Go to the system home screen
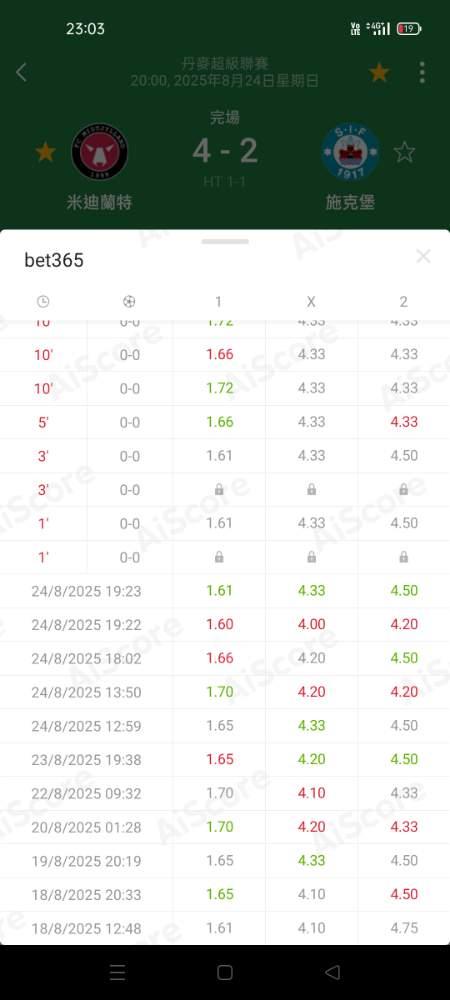 [x=224, y=972]
